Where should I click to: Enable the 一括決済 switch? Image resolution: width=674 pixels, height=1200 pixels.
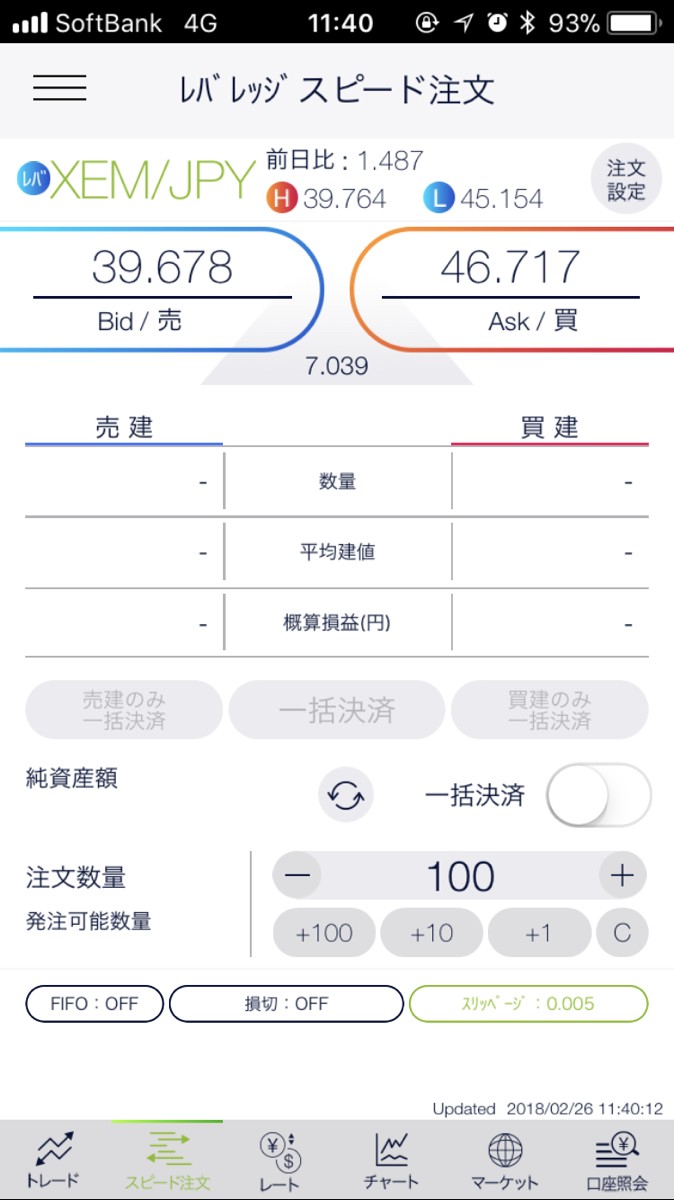pyautogui.click(x=598, y=796)
